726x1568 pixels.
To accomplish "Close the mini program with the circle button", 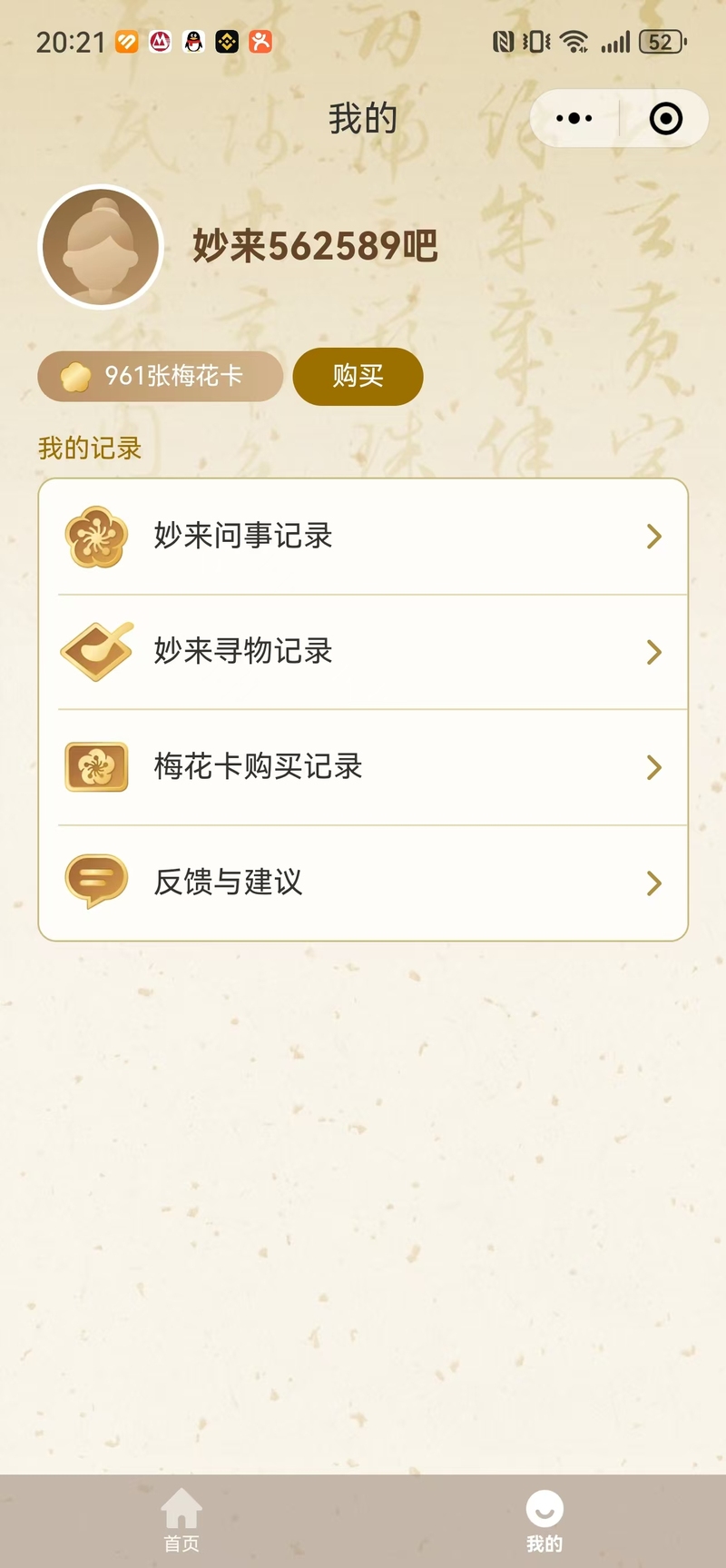I will coord(665,119).
